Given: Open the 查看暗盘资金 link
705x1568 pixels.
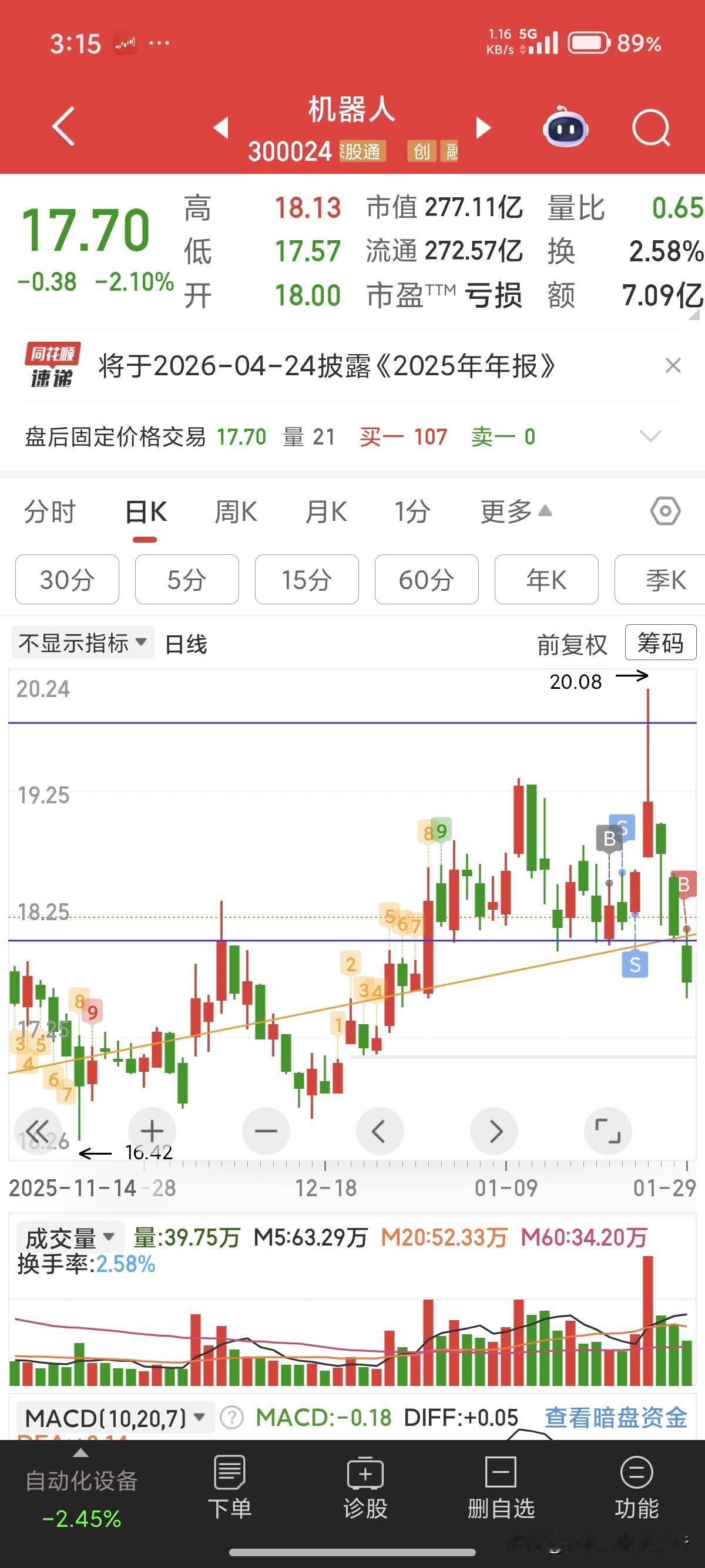Looking at the screenshot, I should 616,1418.
